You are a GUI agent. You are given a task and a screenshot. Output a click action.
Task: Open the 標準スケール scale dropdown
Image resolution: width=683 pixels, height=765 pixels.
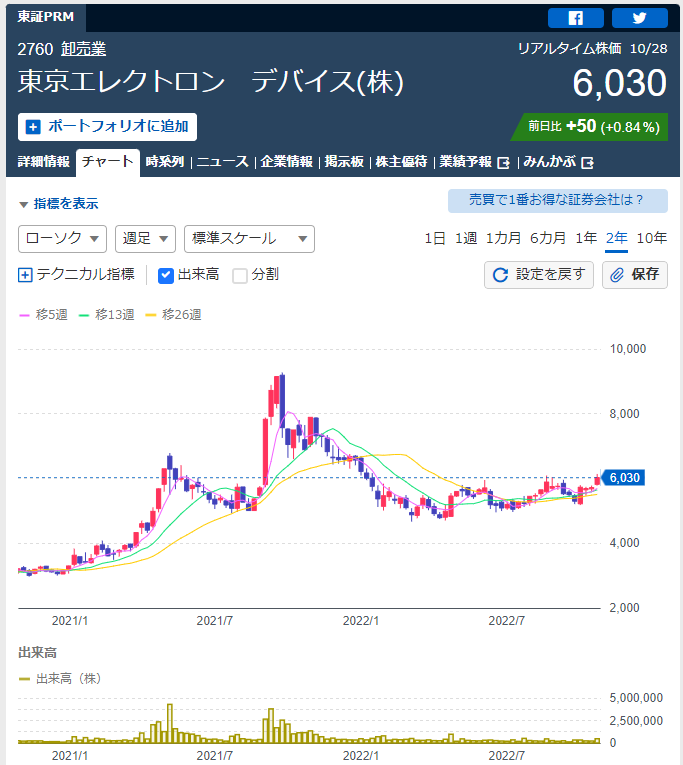point(249,239)
